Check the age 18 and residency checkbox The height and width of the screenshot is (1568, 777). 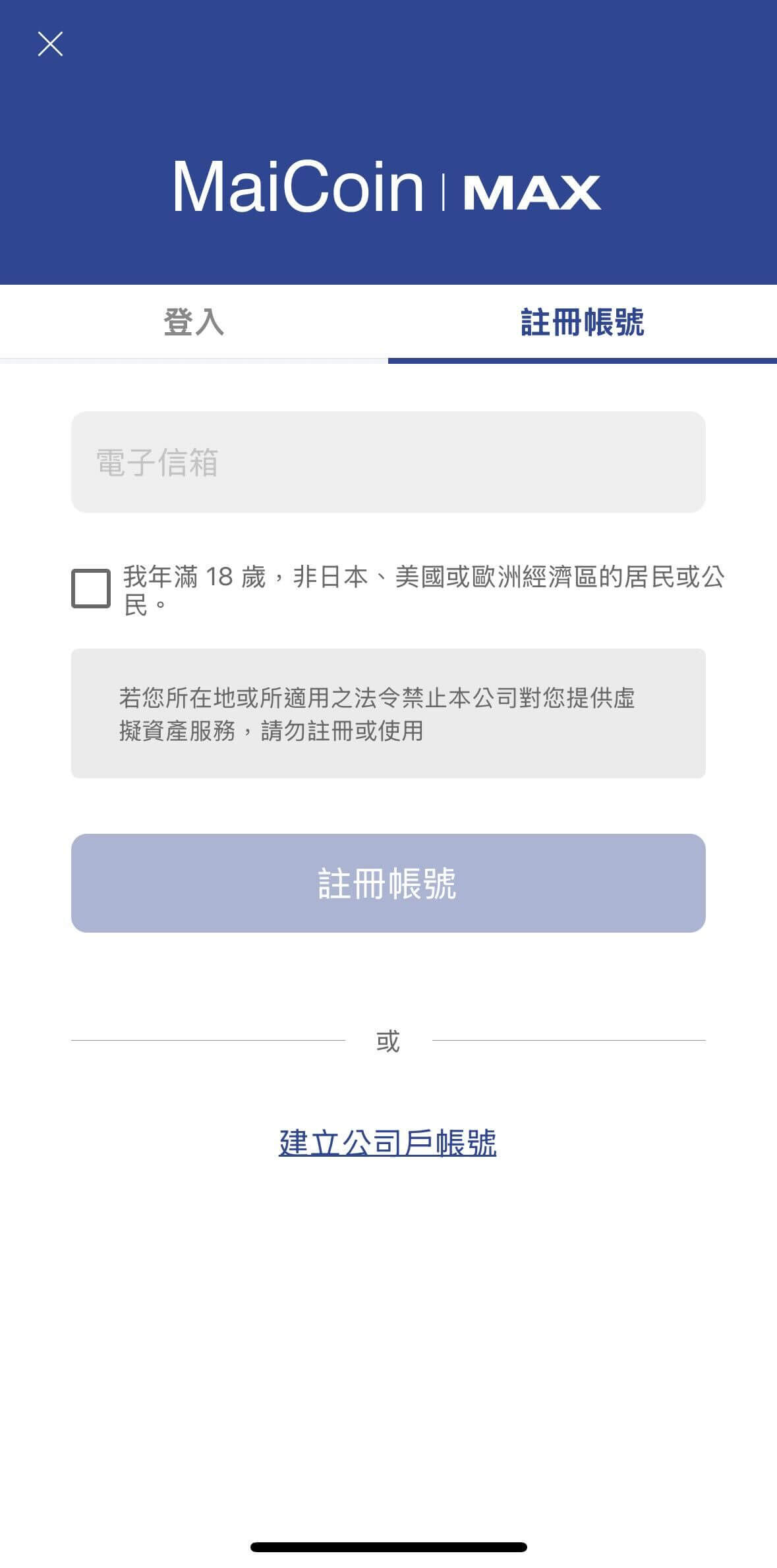(91, 588)
